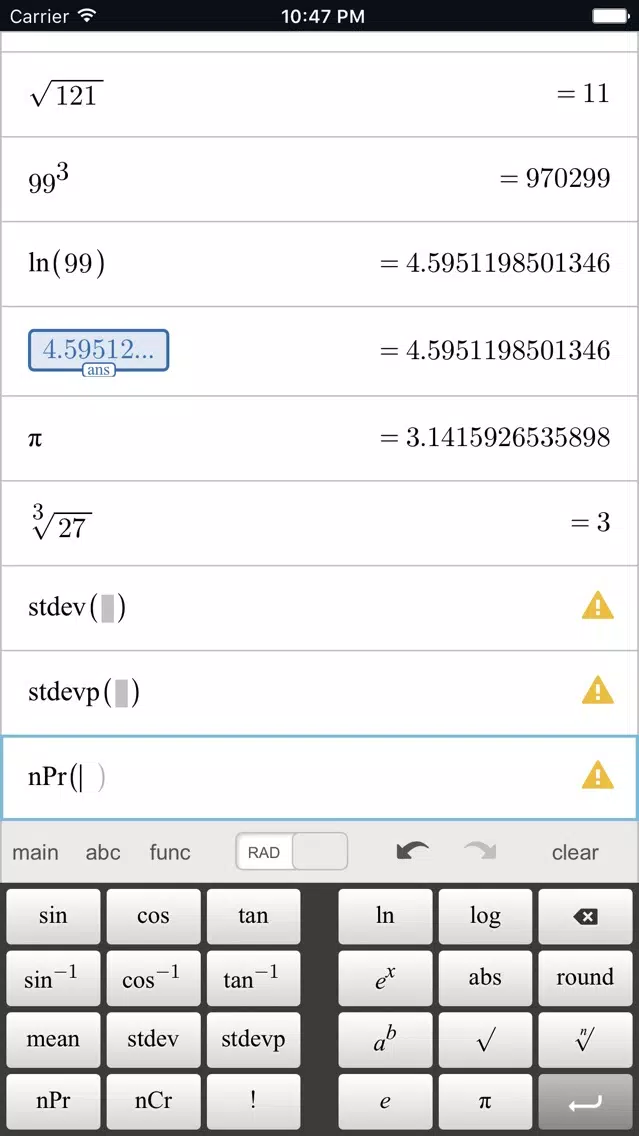This screenshot has width=639, height=1136.
Task: Clear the calculator history
Action: pyautogui.click(x=575, y=852)
